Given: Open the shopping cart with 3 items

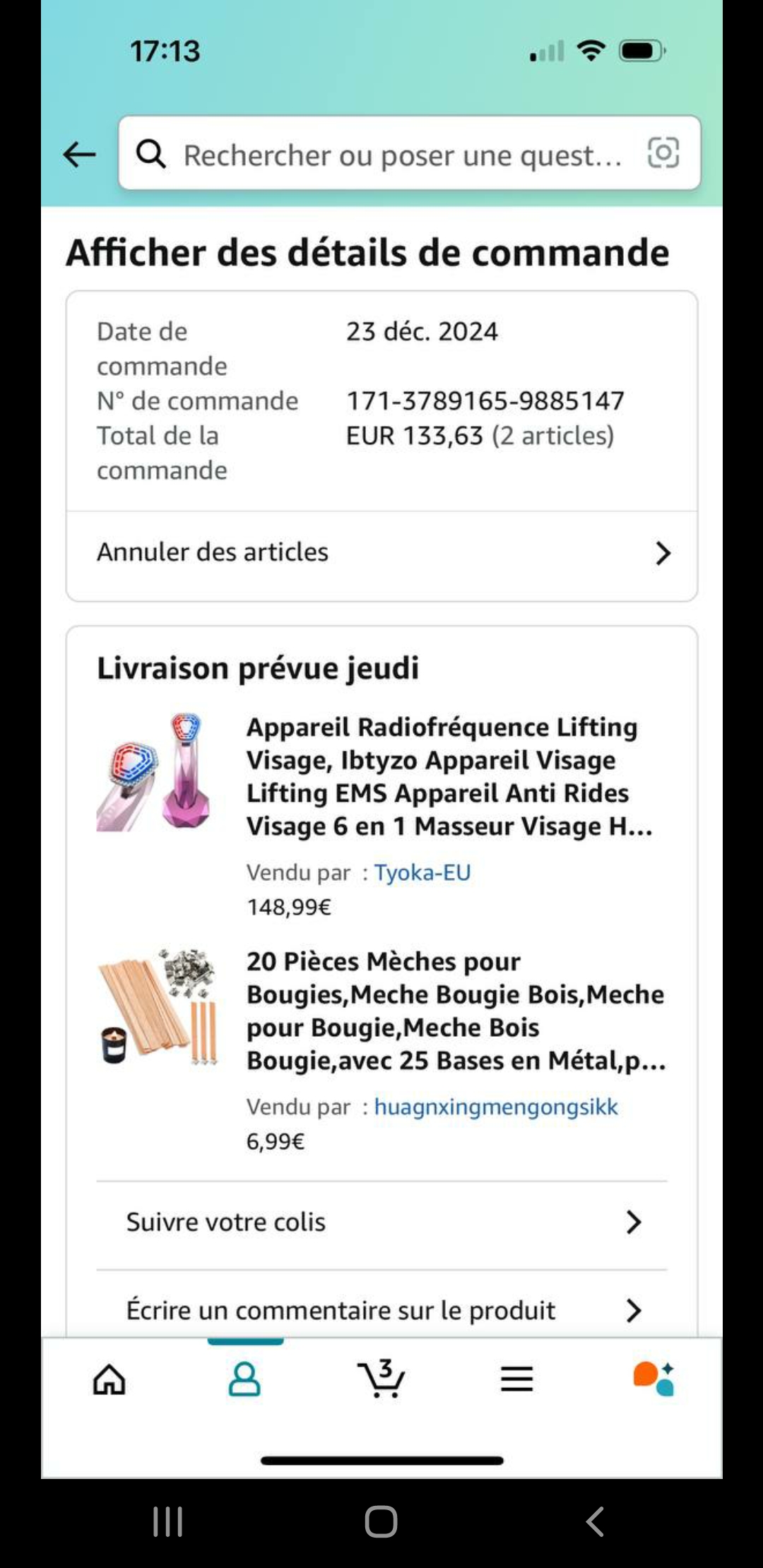Looking at the screenshot, I should point(381,1379).
